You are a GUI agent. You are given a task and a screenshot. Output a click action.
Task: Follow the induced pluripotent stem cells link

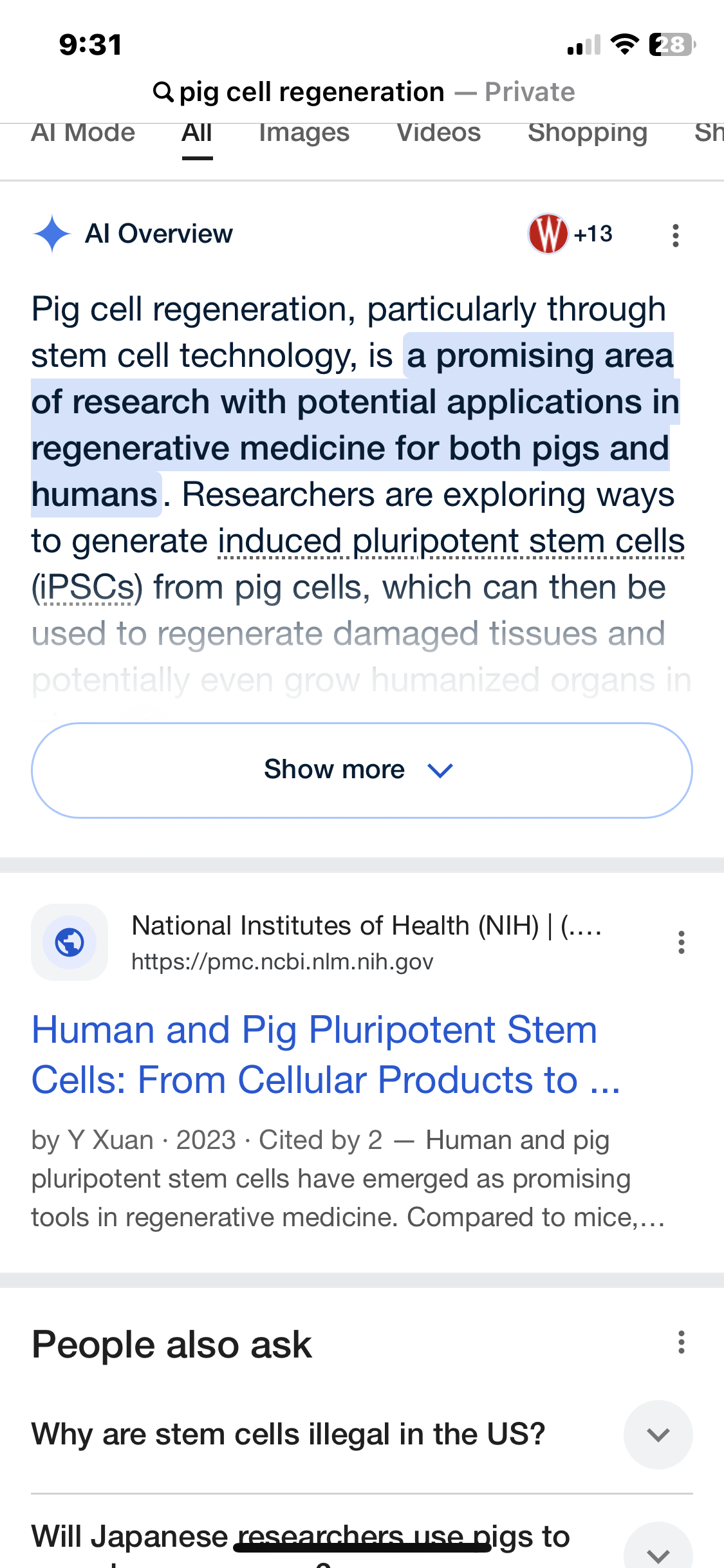(x=452, y=541)
